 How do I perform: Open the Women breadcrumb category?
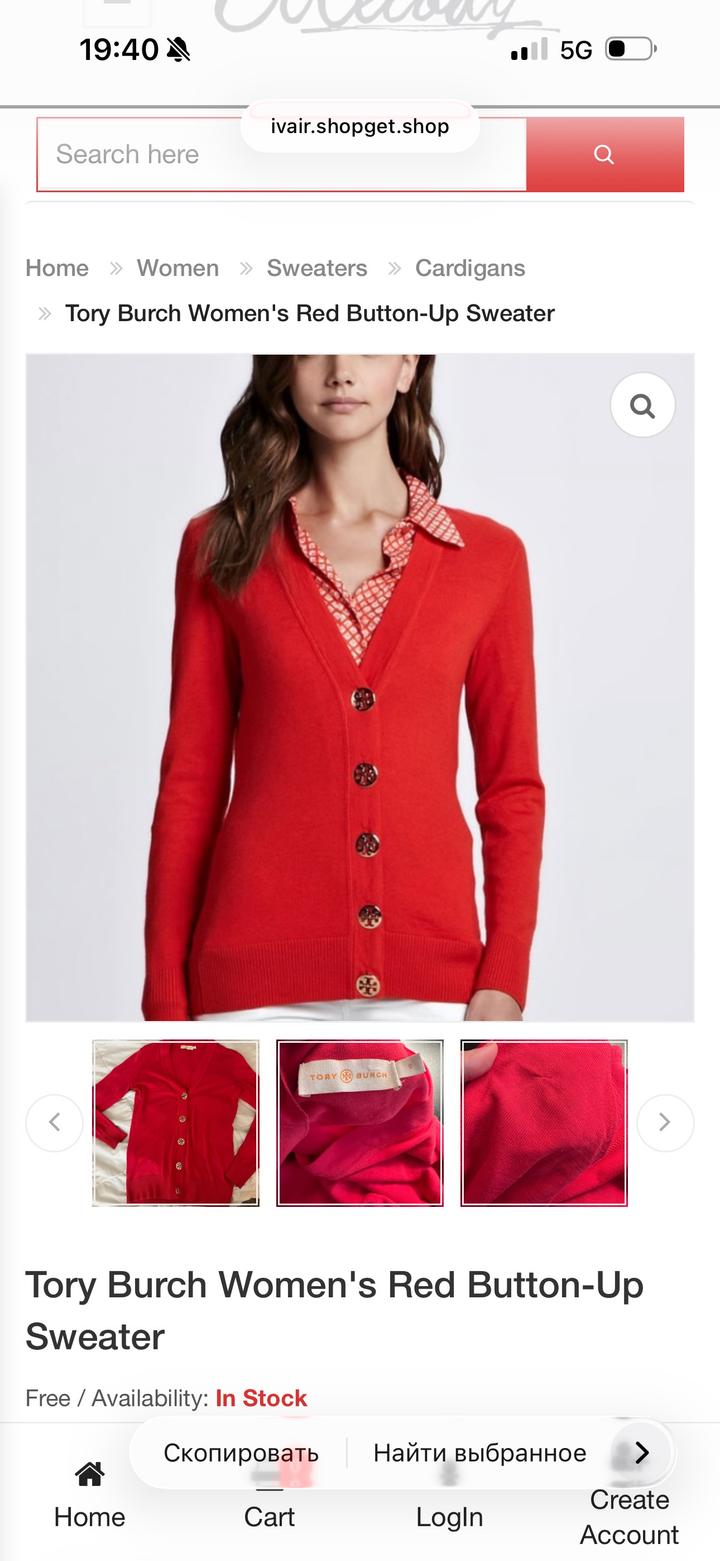tap(178, 268)
